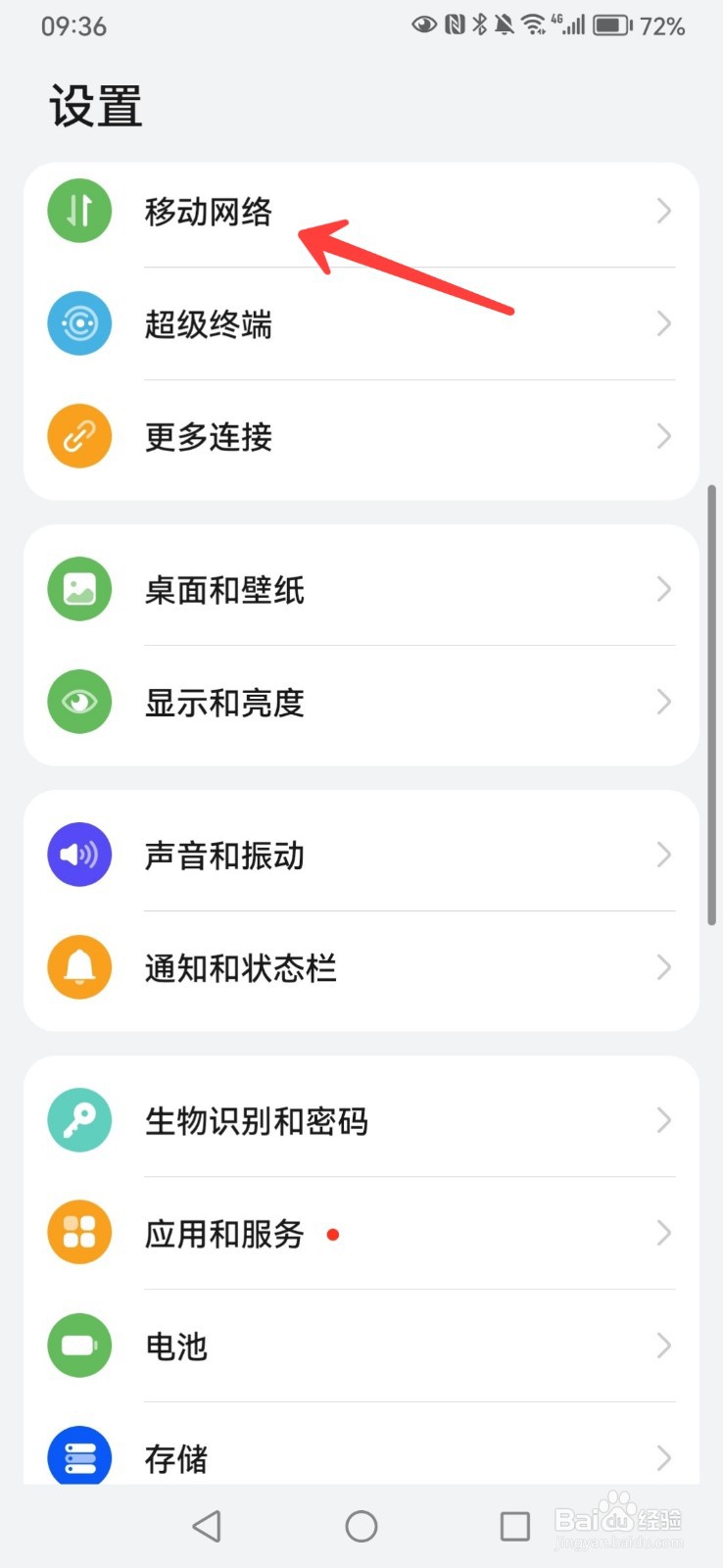Screen dimensions: 723x1568
Task: Tap the eye-shaped 显示和亮度 icon
Action: click(79, 702)
